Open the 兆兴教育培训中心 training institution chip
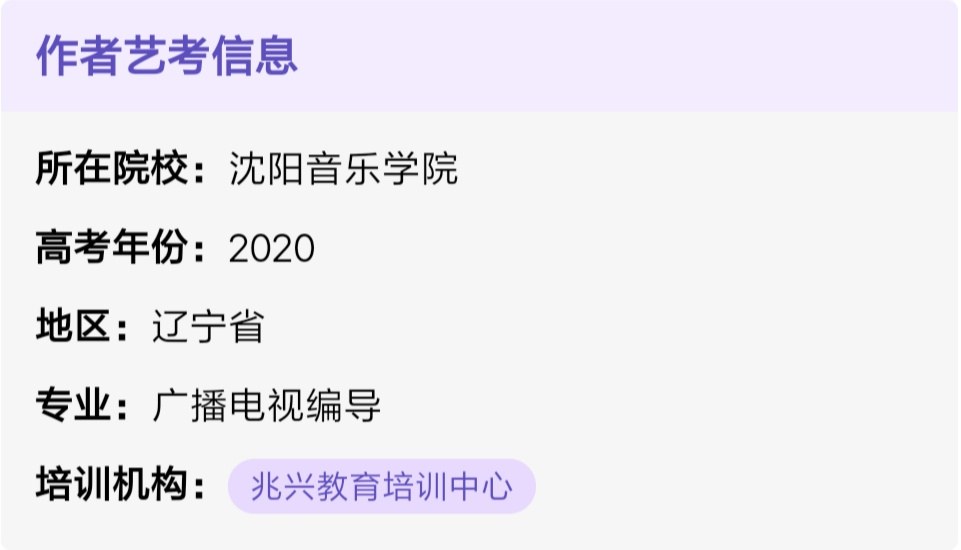 tap(381, 487)
